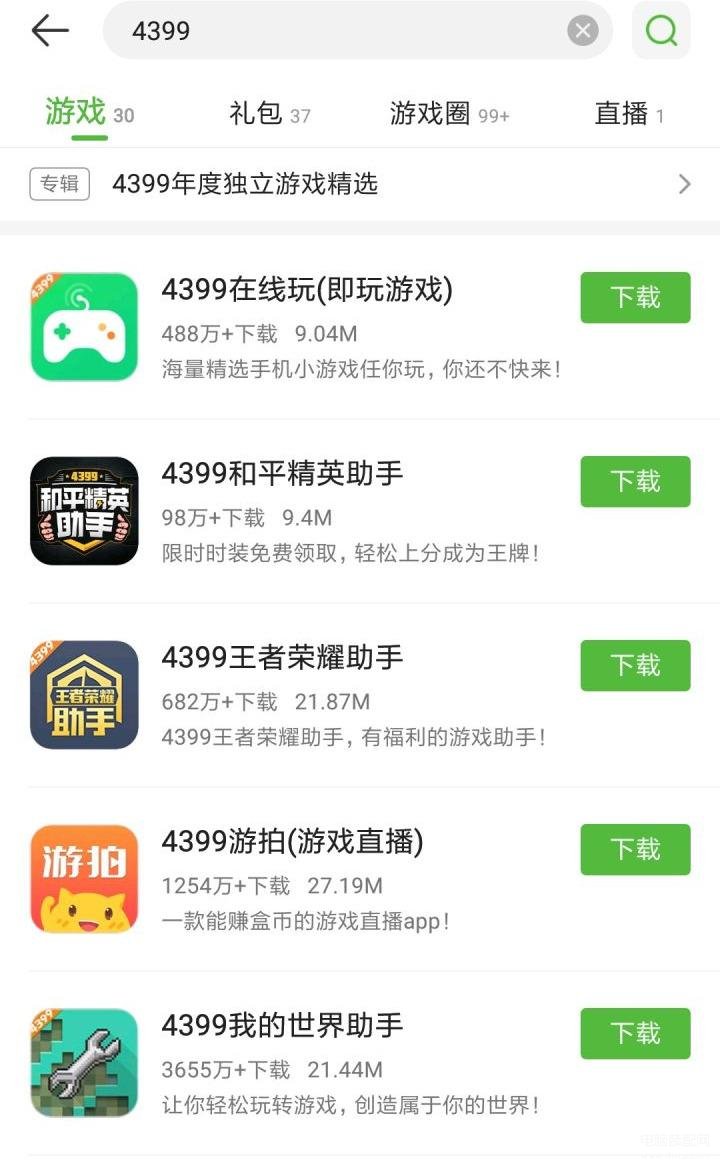The width and height of the screenshot is (720, 1169).
Task: Go back with the arrow icon
Action: pos(49,31)
